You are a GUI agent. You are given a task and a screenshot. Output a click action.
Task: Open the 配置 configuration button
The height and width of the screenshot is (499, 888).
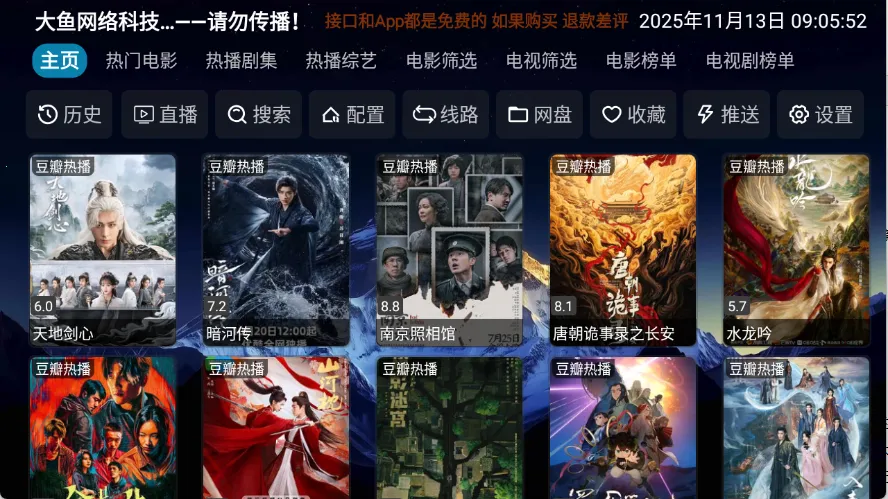pos(352,115)
